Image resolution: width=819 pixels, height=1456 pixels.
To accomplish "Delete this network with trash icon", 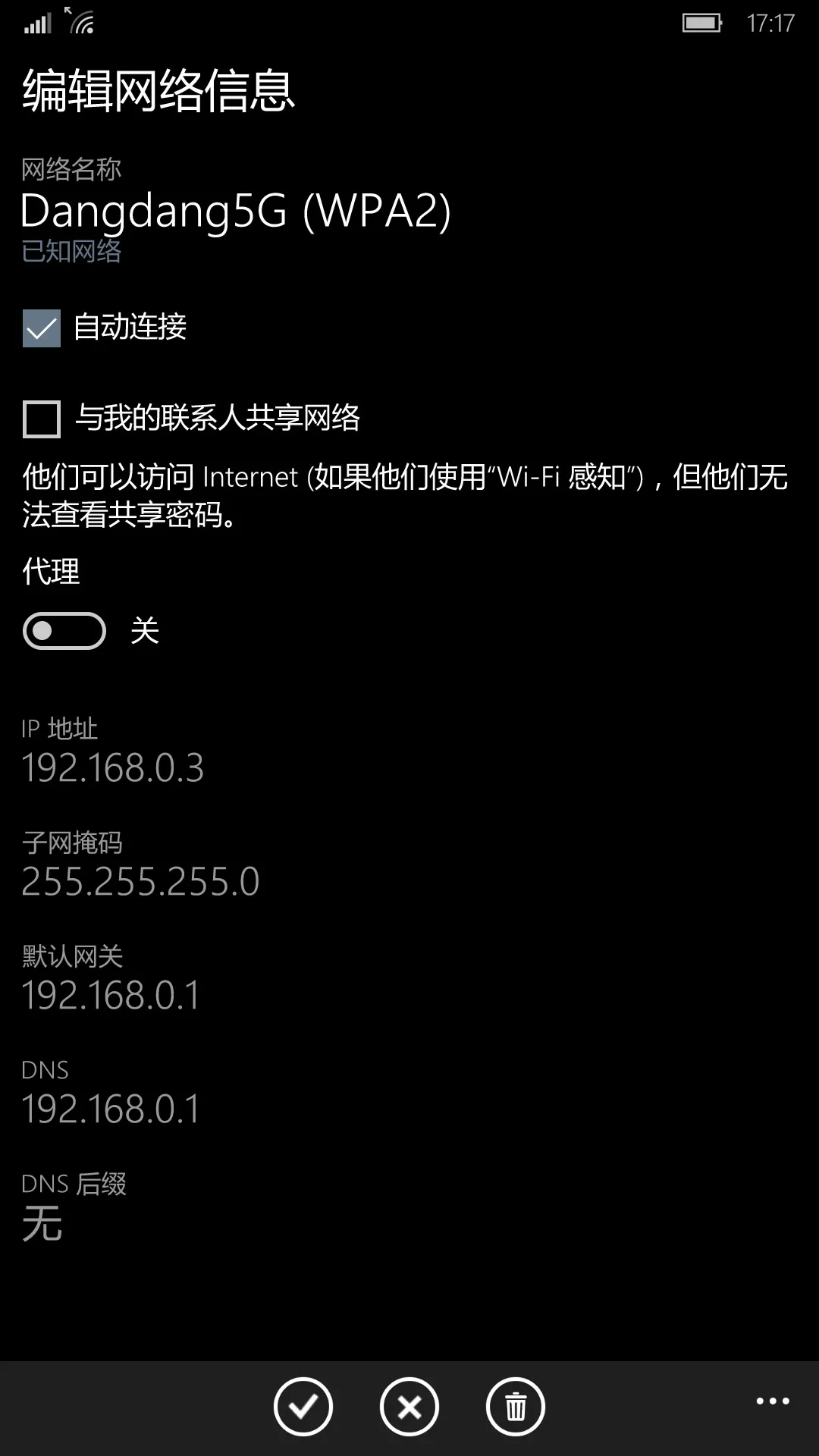I will coord(516,1407).
